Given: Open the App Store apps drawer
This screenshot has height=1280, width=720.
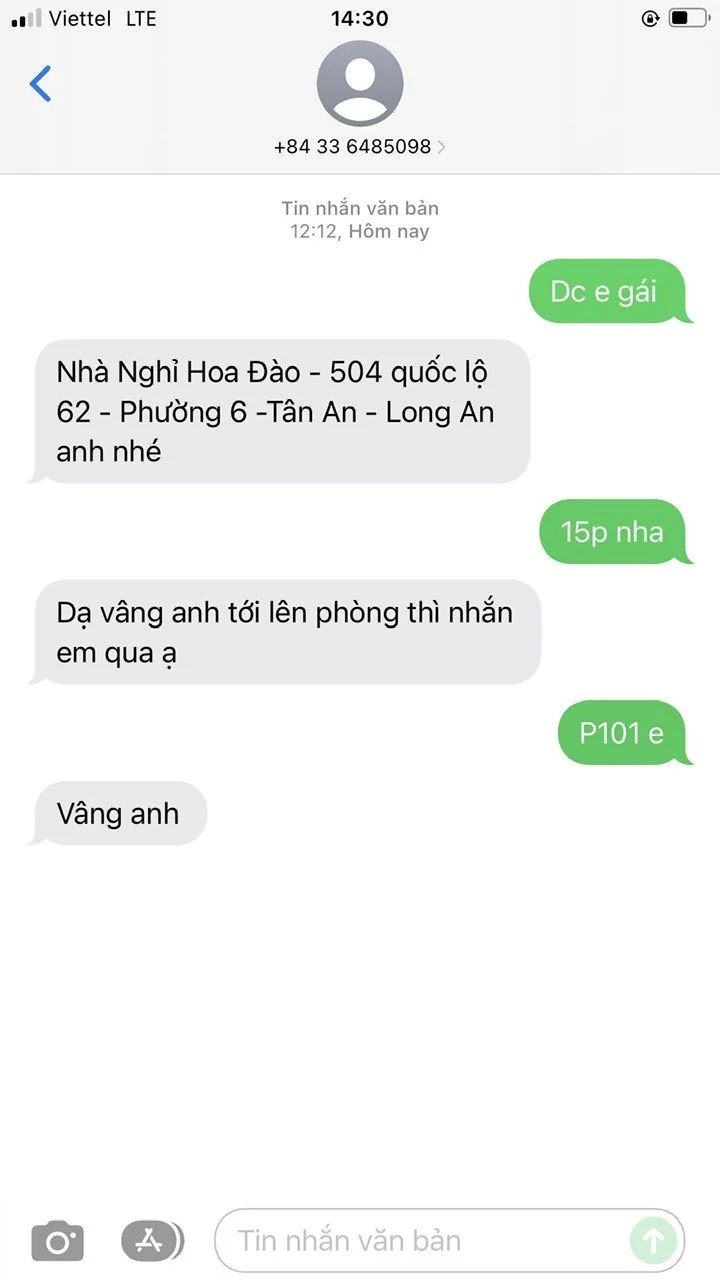Looking at the screenshot, I should coord(152,1241).
